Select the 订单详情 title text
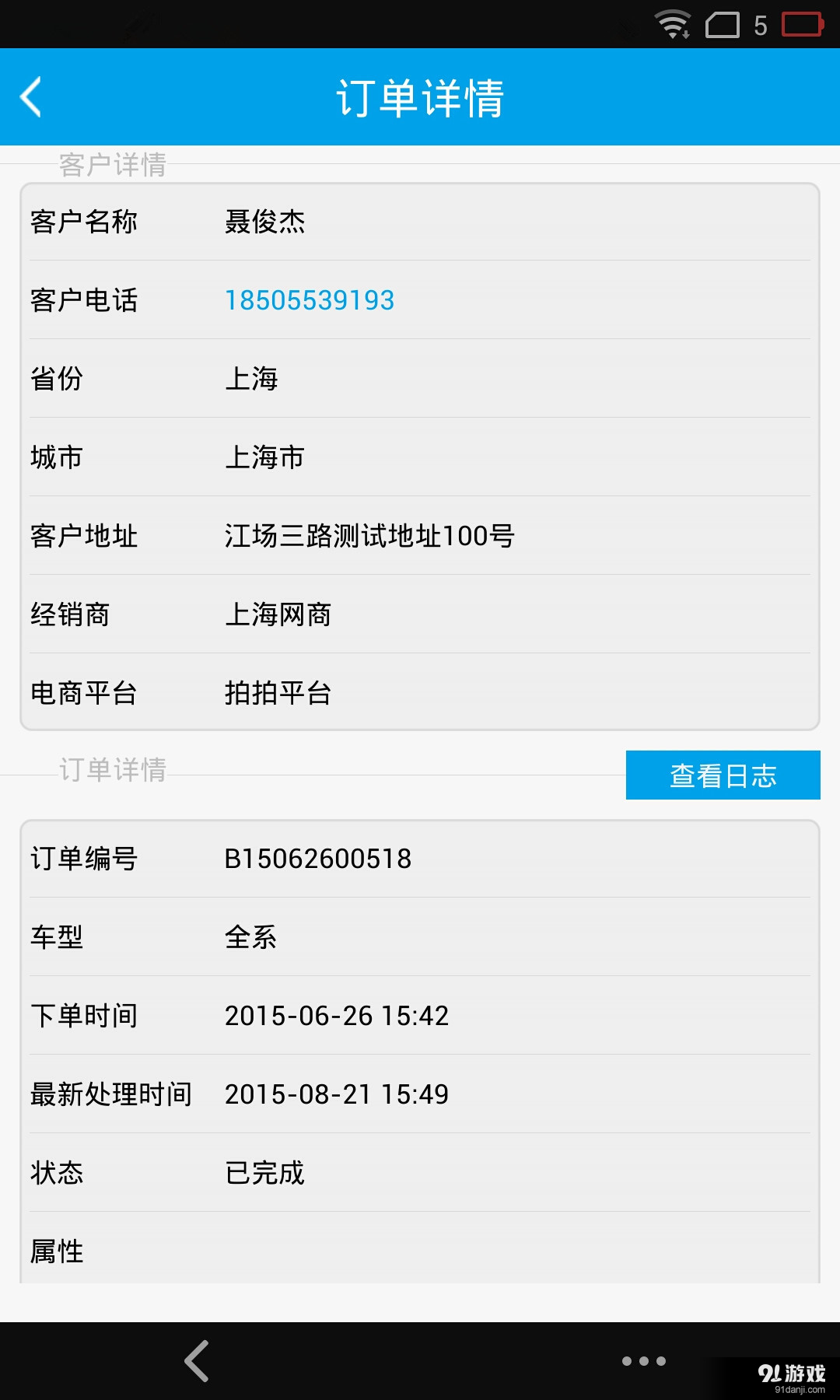 pyautogui.click(x=420, y=96)
